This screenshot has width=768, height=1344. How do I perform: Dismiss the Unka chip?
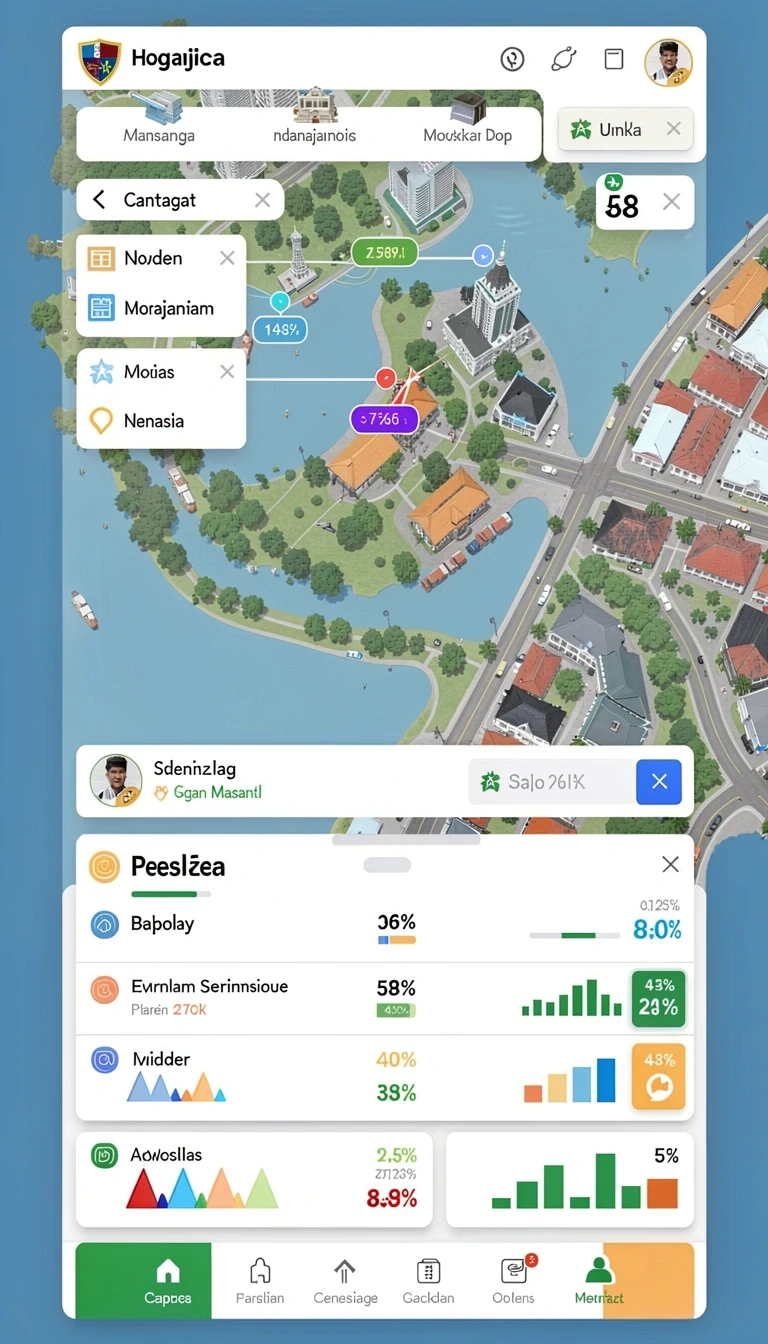pyautogui.click(x=673, y=129)
